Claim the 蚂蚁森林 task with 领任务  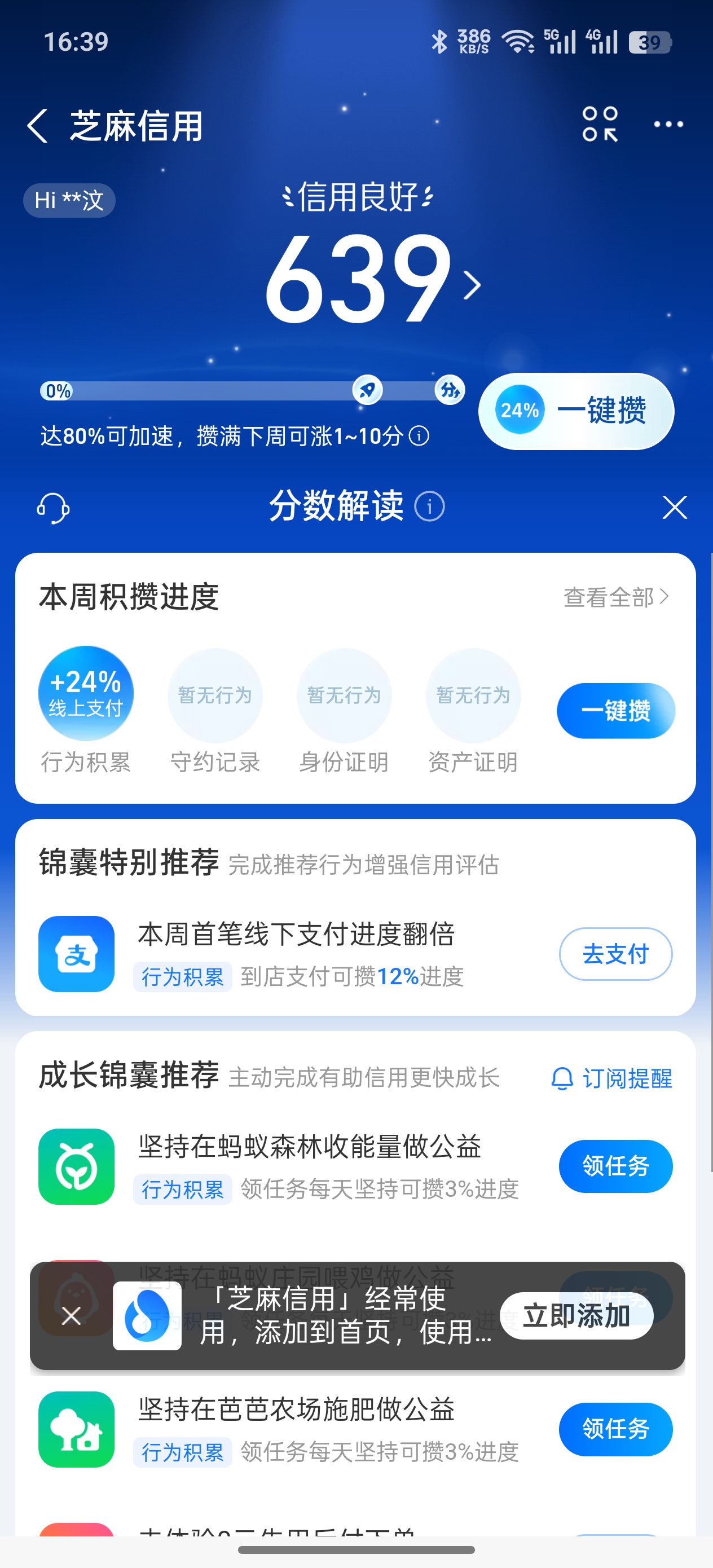coord(615,1166)
